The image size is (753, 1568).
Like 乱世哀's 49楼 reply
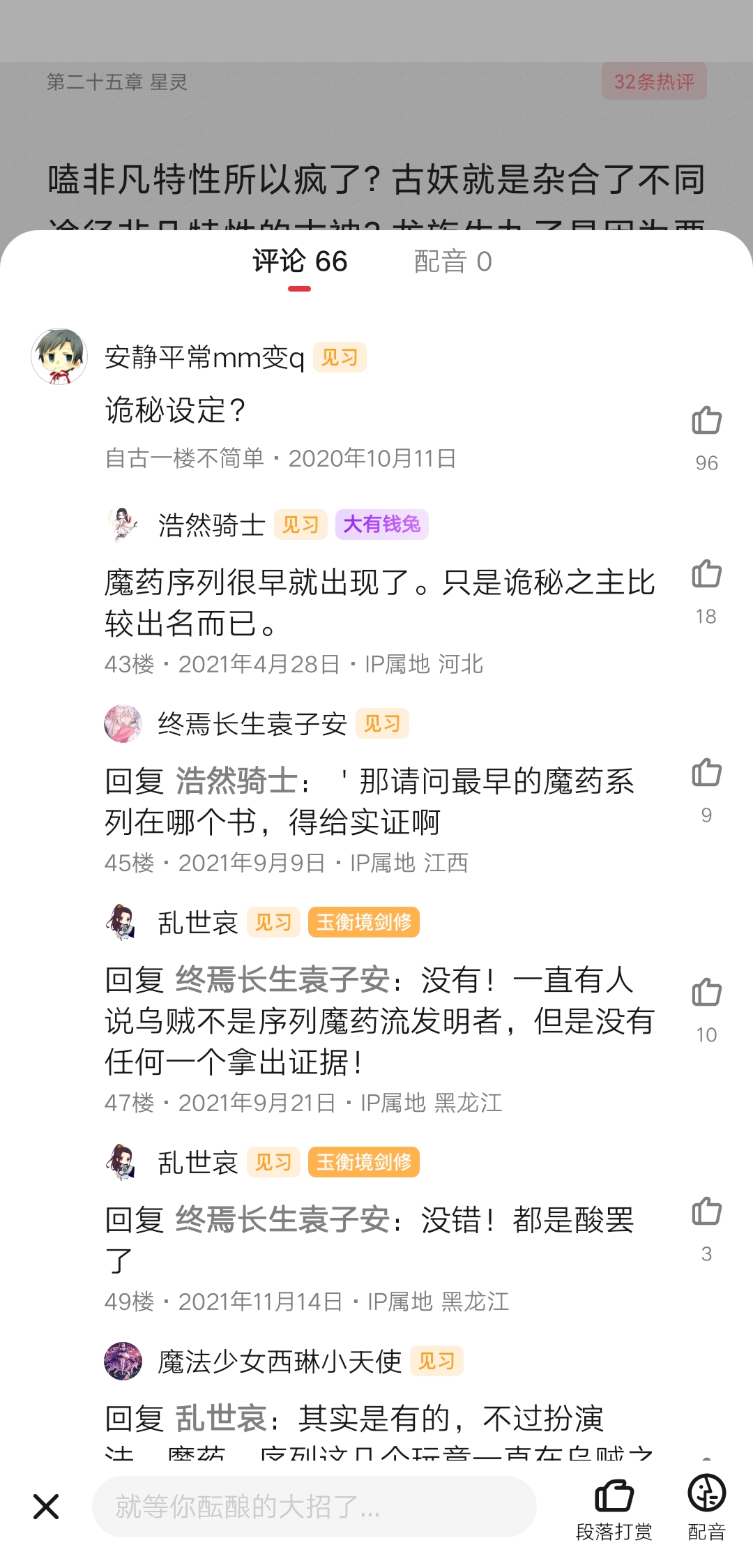(706, 1212)
